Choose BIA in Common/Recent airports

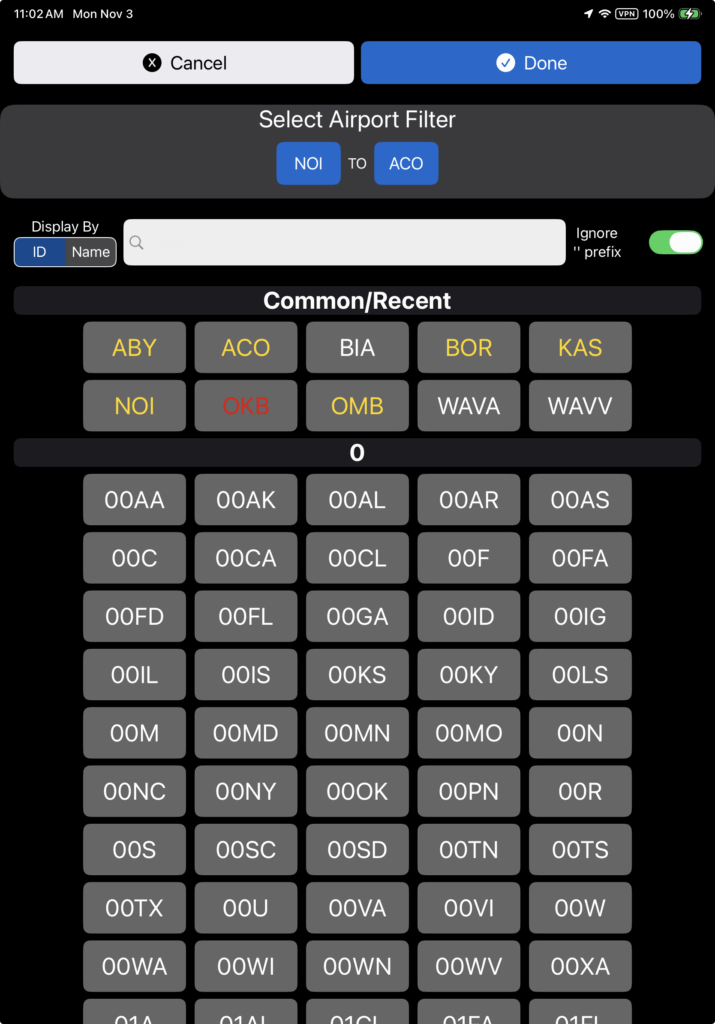coord(357,348)
